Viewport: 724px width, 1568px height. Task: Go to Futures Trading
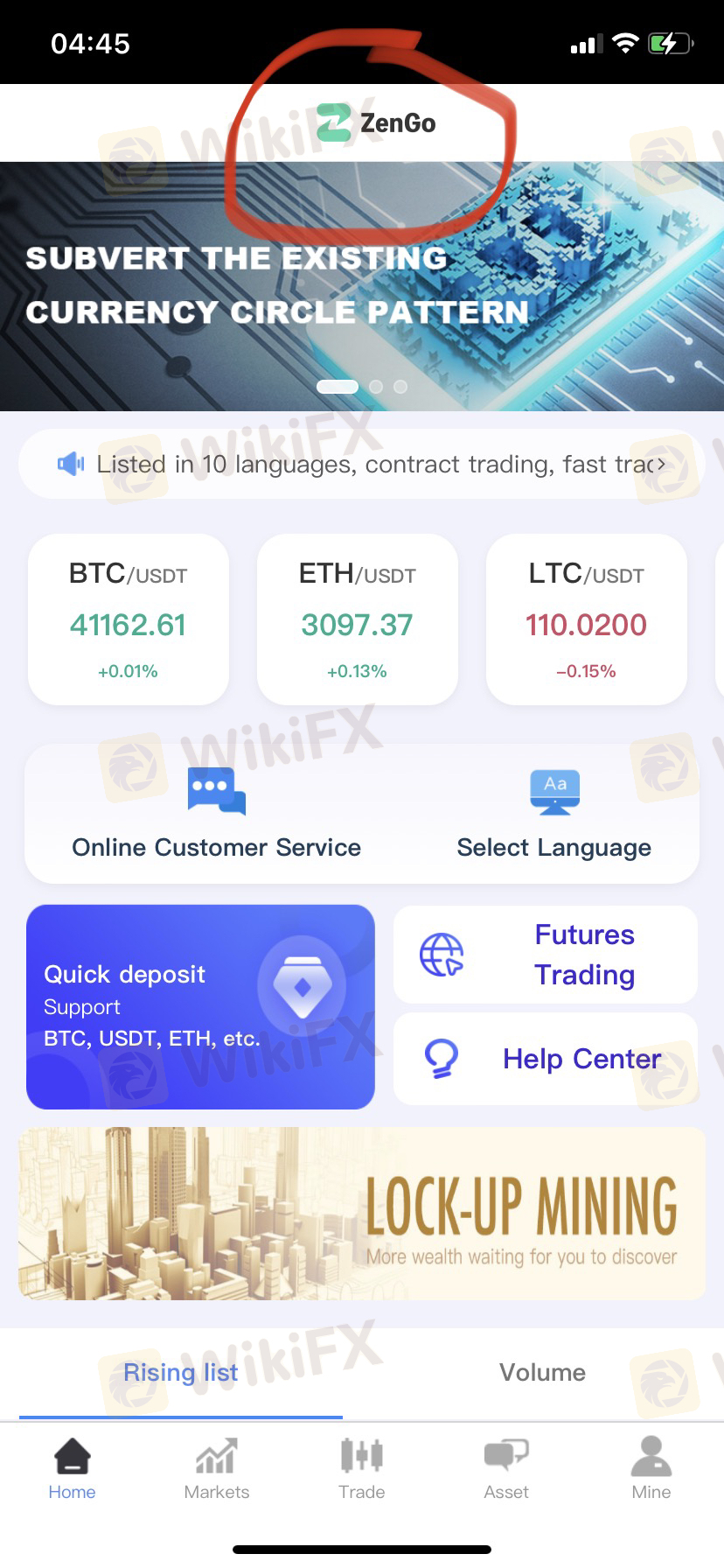[546, 955]
